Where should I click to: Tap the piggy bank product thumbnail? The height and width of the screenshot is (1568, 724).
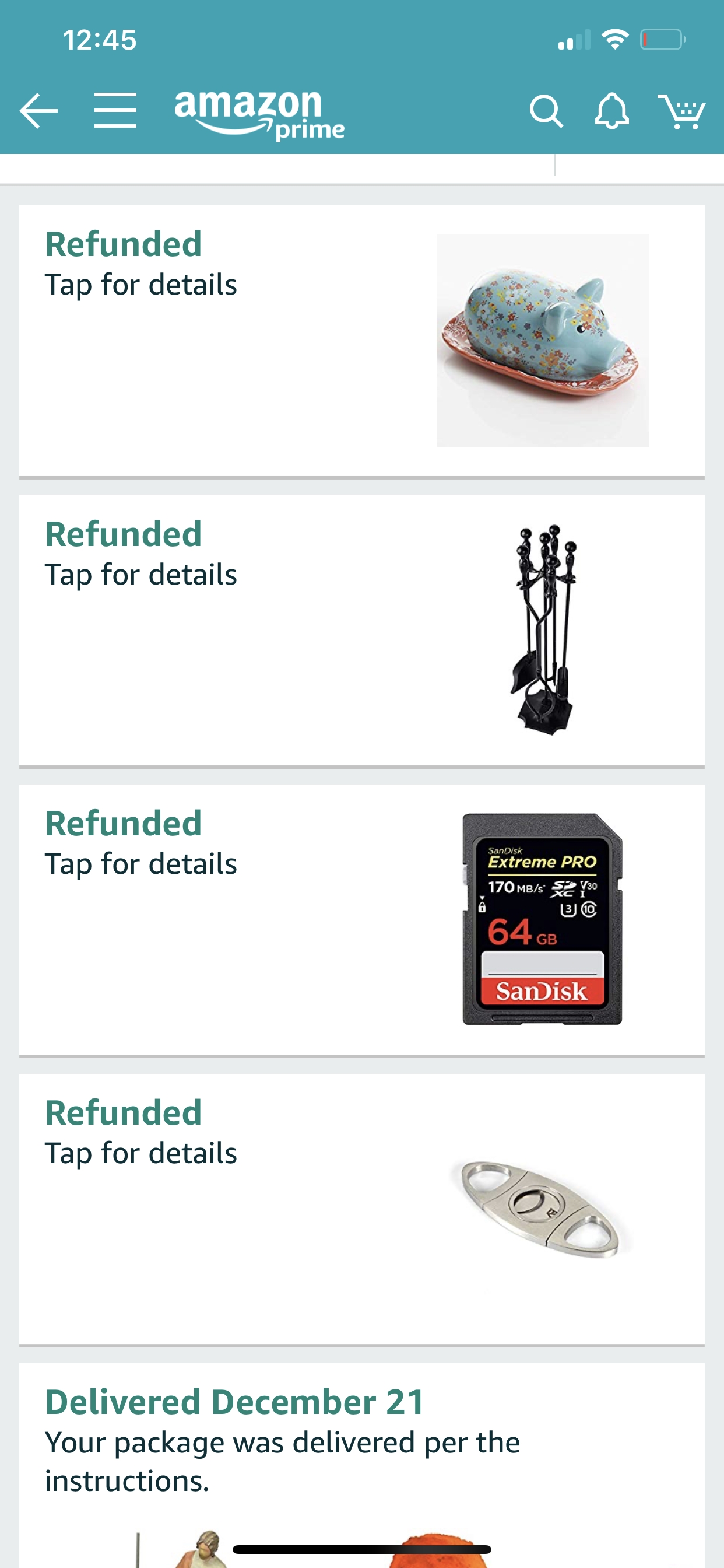pos(542,339)
